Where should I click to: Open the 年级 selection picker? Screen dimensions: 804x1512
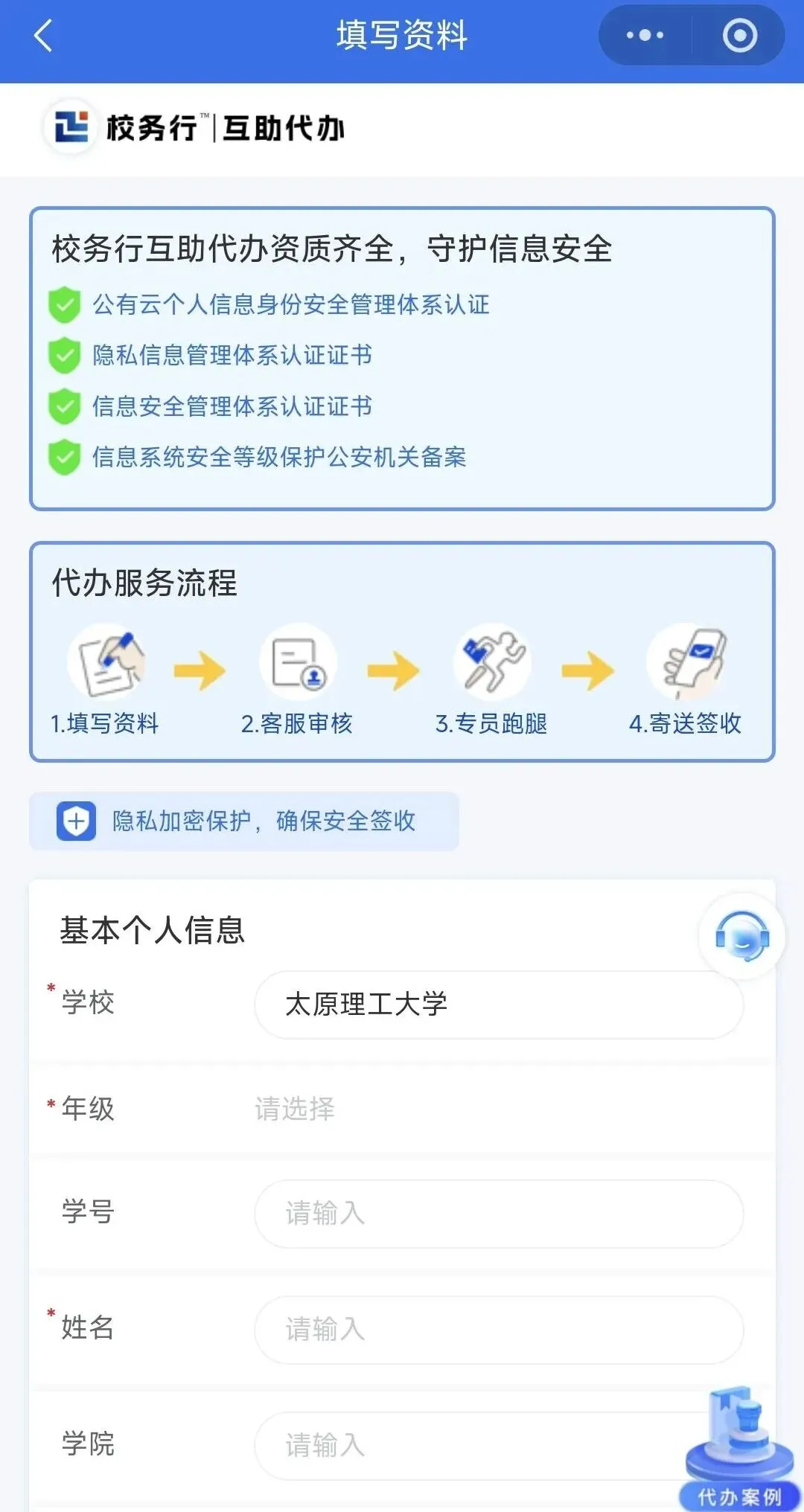pyautogui.click(x=499, y=1109)
